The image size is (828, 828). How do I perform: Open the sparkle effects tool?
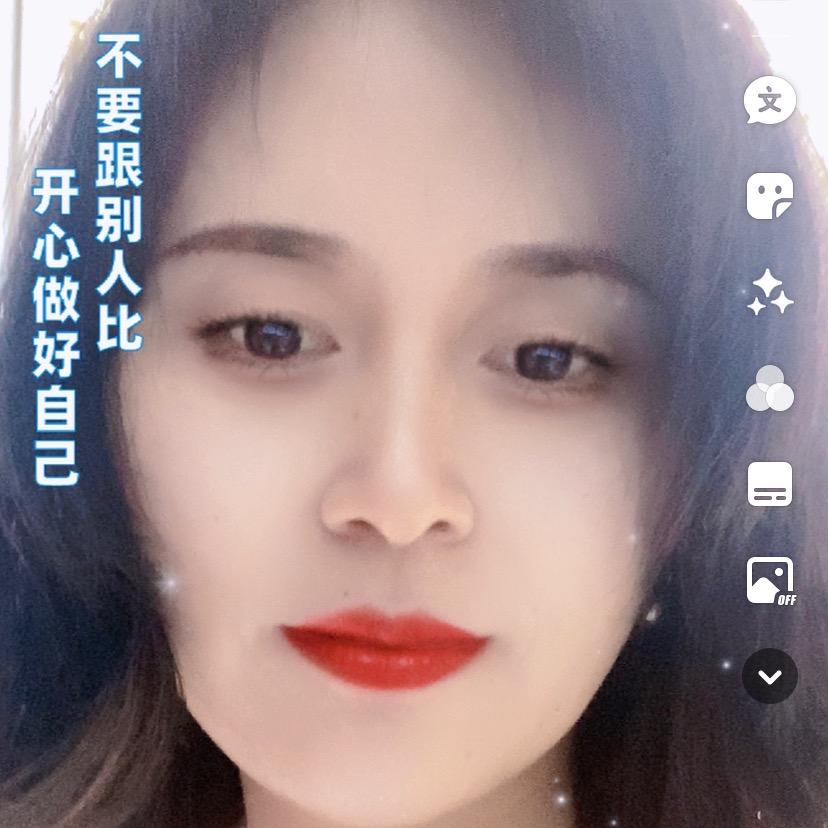coord(770,292)
